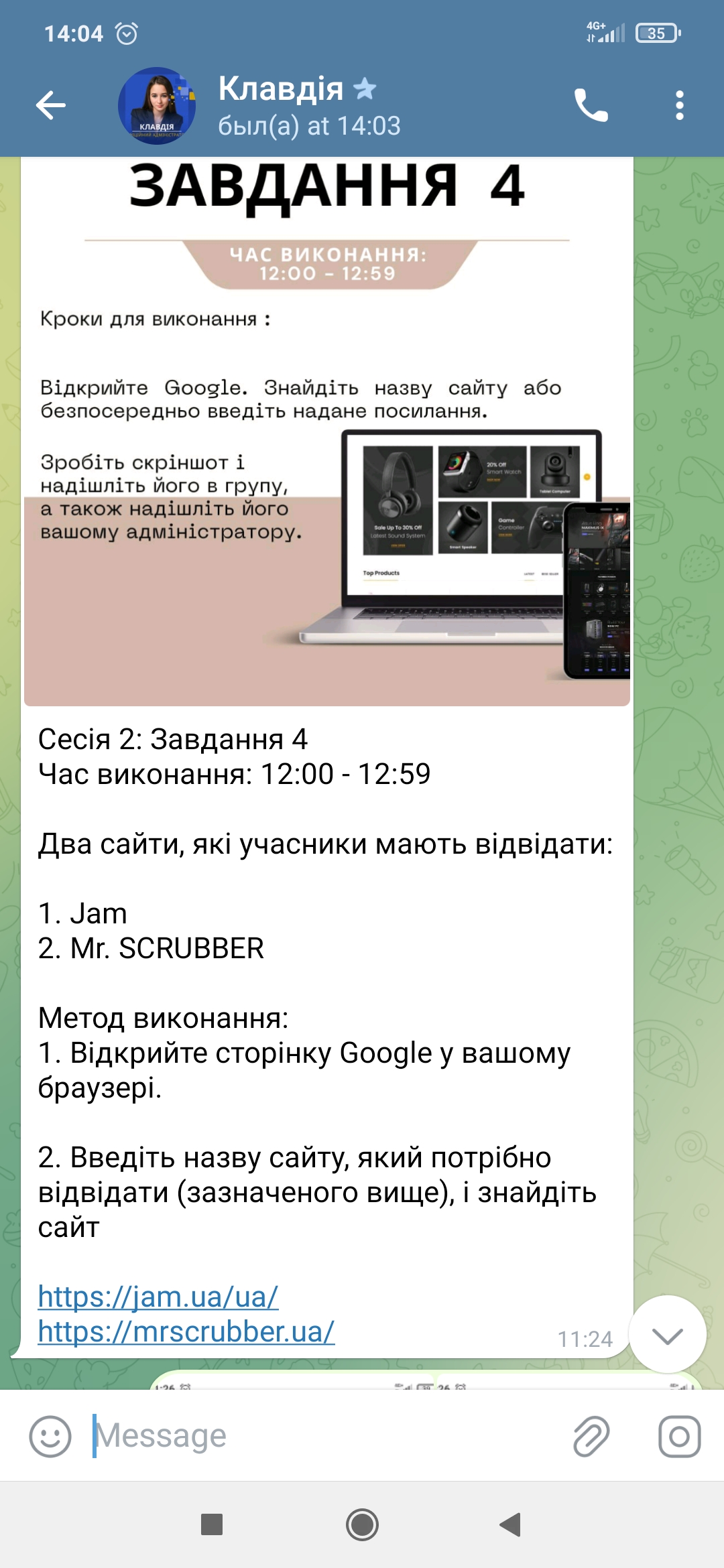724x1568 pixels.
Task: Open the emoji picker
Action: point(50,1437)
